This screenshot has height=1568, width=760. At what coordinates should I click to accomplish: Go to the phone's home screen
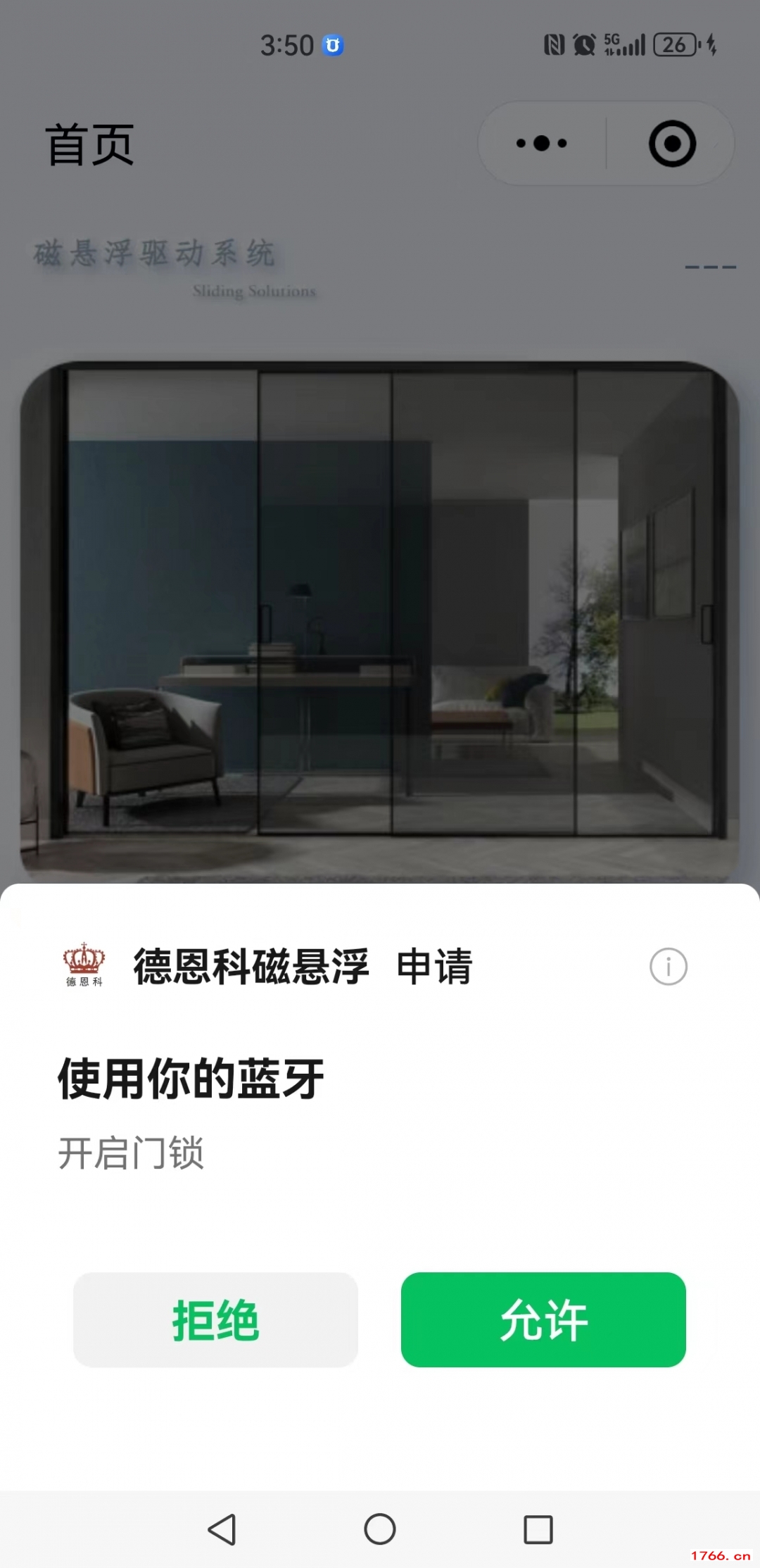click(x=380, y=1529)
